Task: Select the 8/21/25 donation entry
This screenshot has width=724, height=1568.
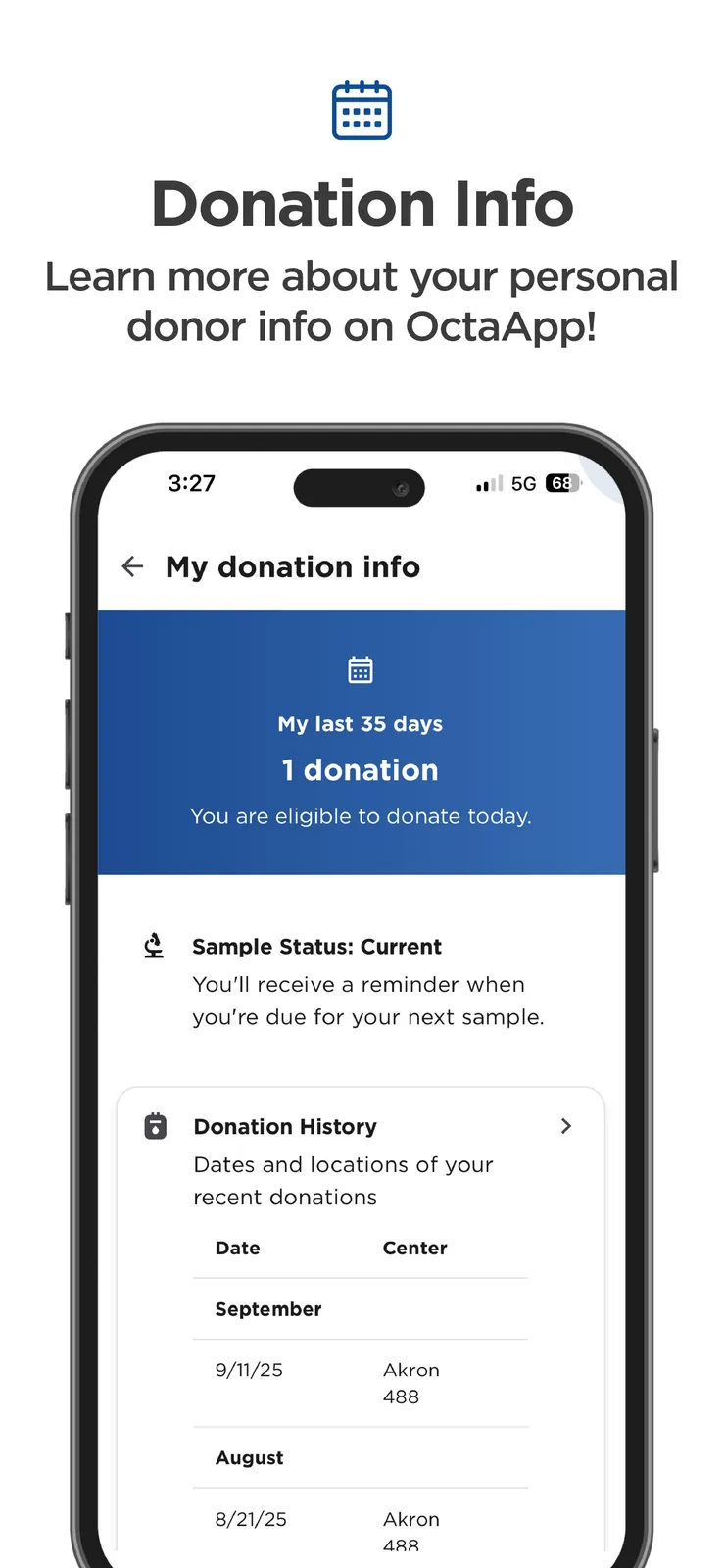Action: [x=250, y=1519]
